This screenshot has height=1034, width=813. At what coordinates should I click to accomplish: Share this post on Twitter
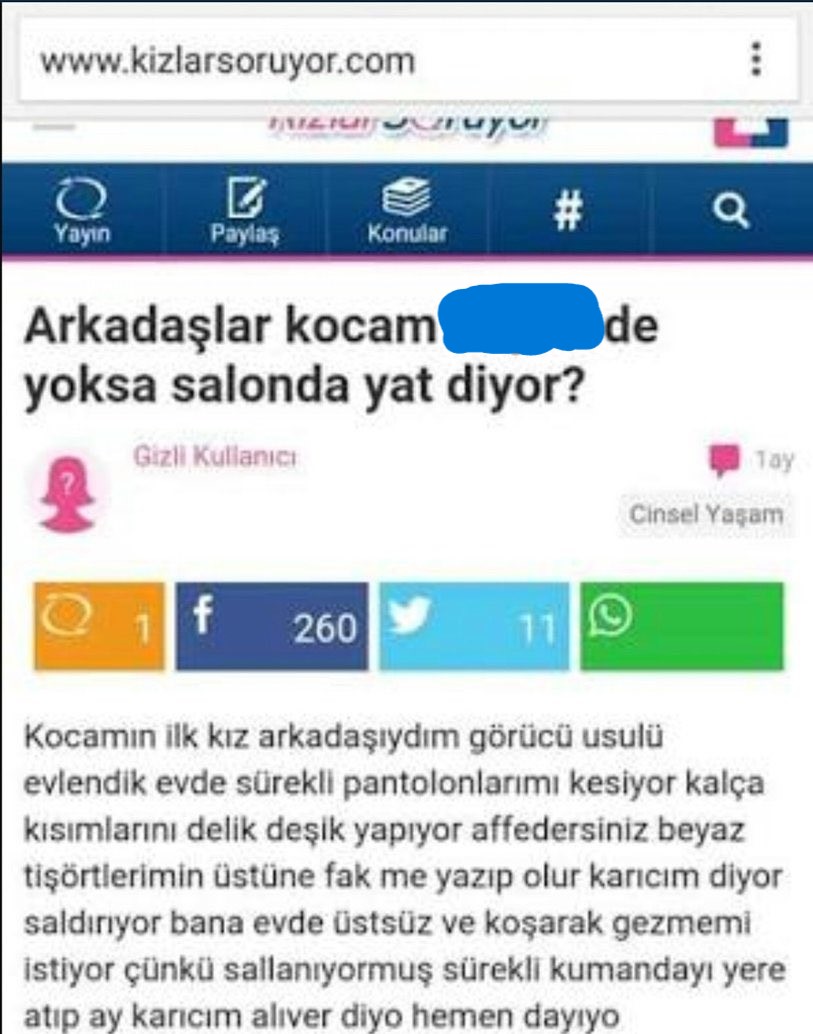coord(474,627)
